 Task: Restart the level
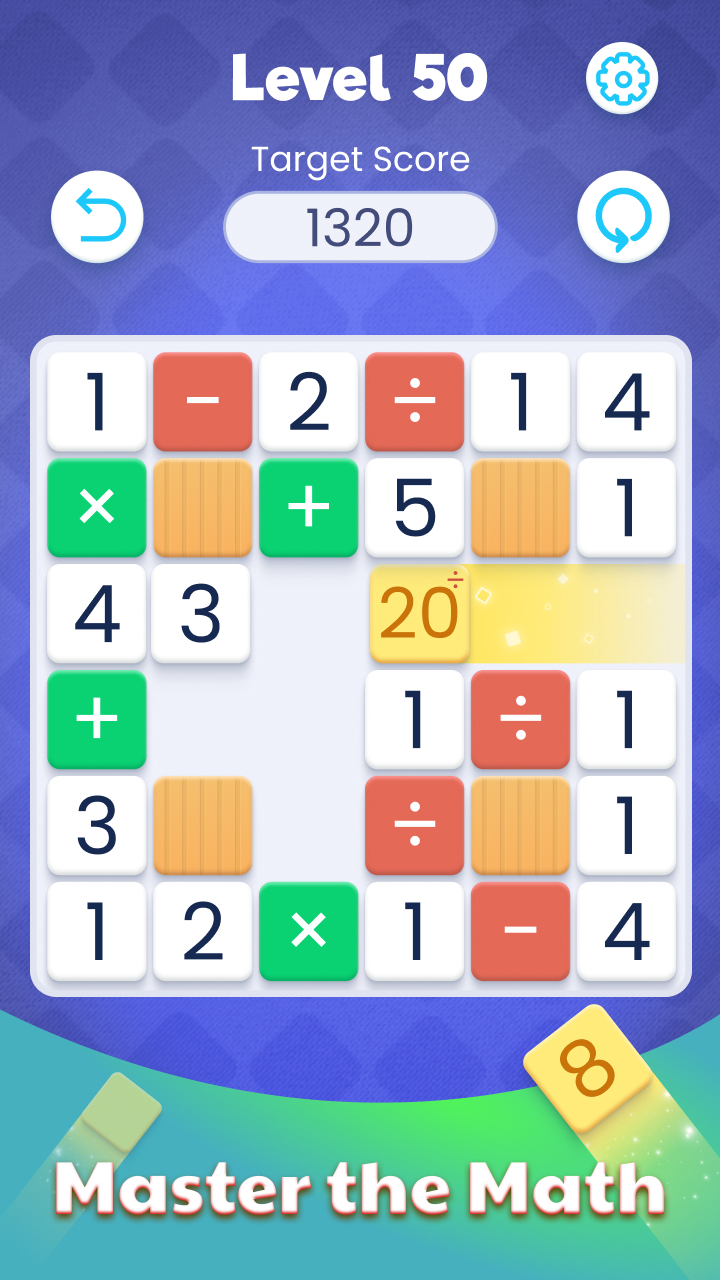coord(622,217)
